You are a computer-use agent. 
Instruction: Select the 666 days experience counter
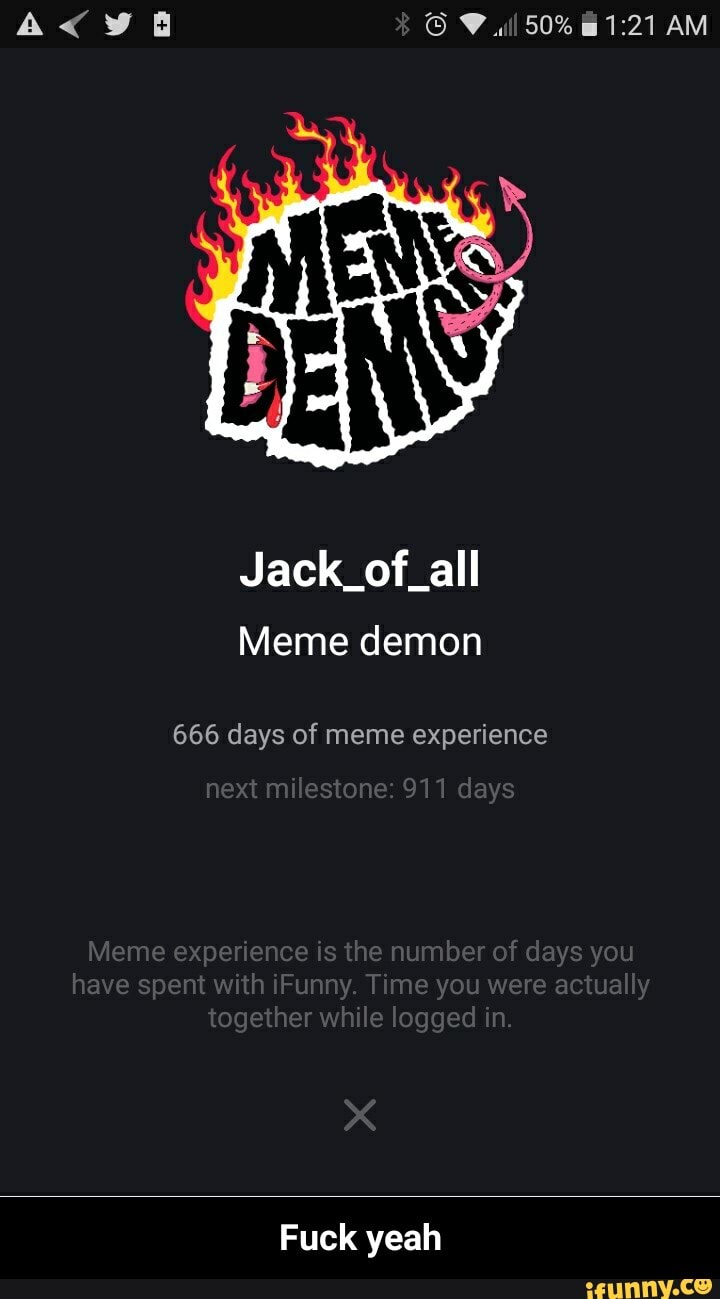pos(359,734)
